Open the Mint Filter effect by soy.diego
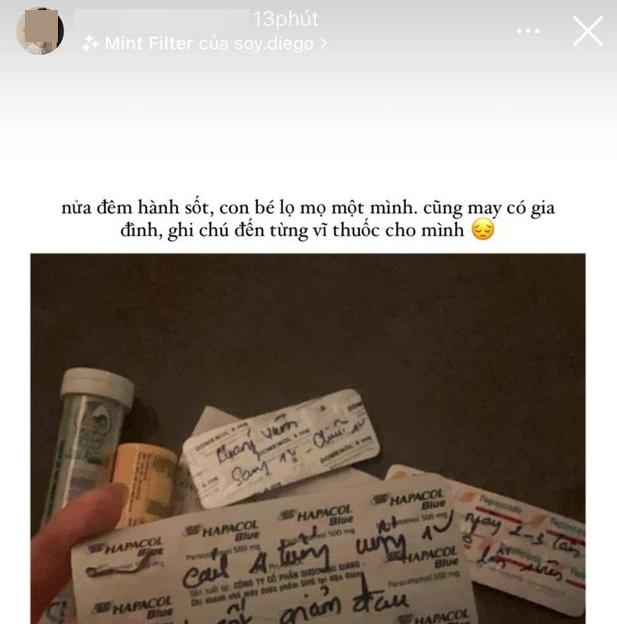 (205, 44)
